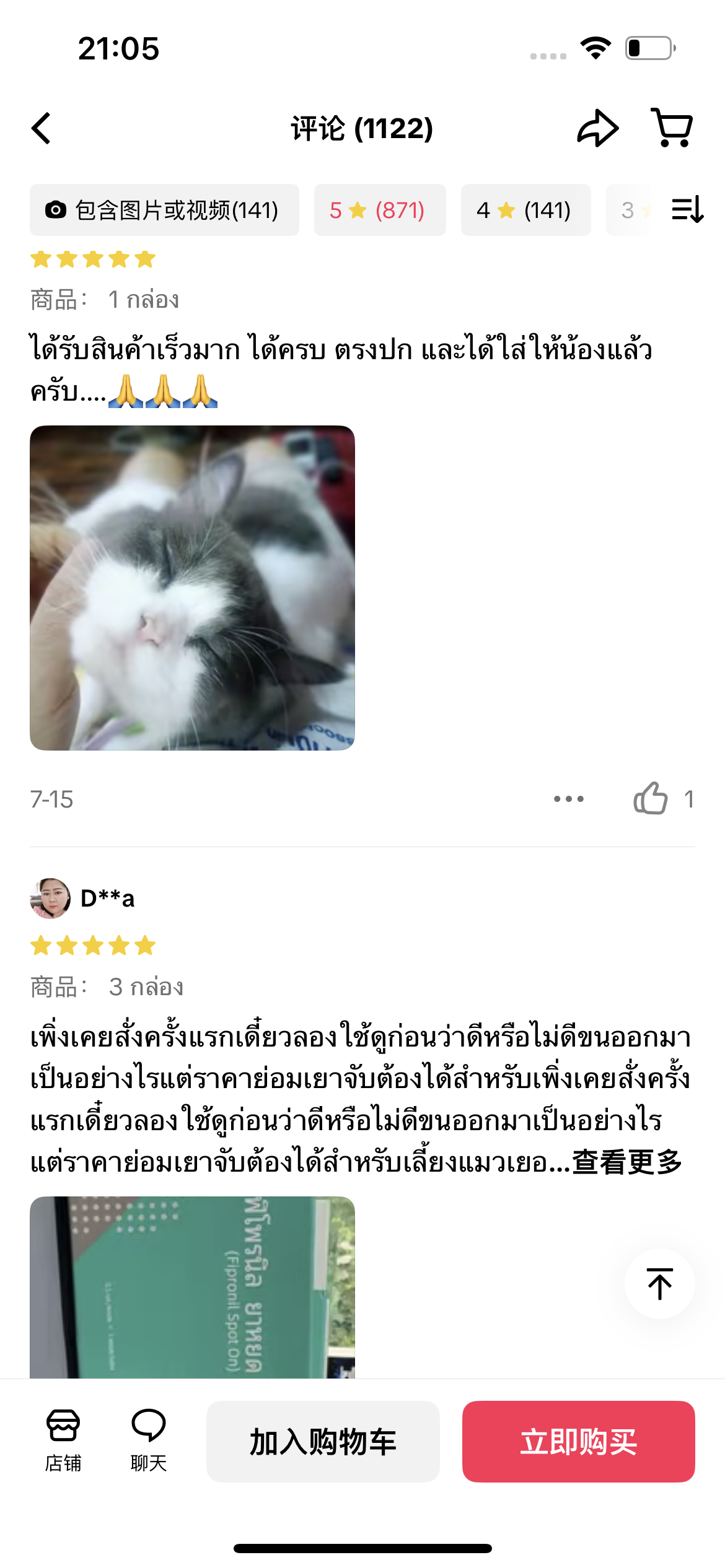Image resolution: width=725 pixels, height=1568 pixels.
Task: Open reviewer D**a's profile
Action: [x=51, y=898]
